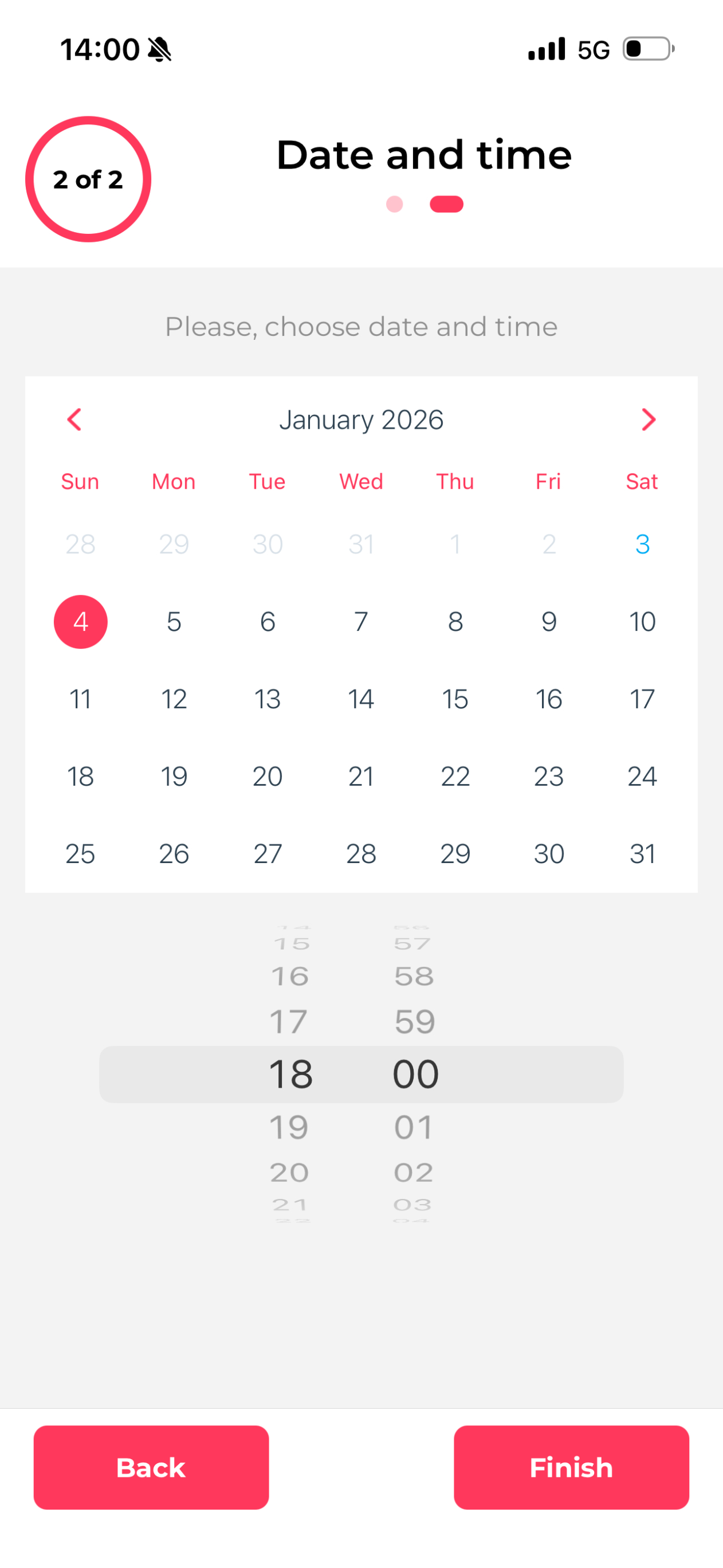This screenshot has height=1568, width=723.
Task: Tap Finish to confirm date and time
Action: pyautogui.click(x=571, y=1468)
